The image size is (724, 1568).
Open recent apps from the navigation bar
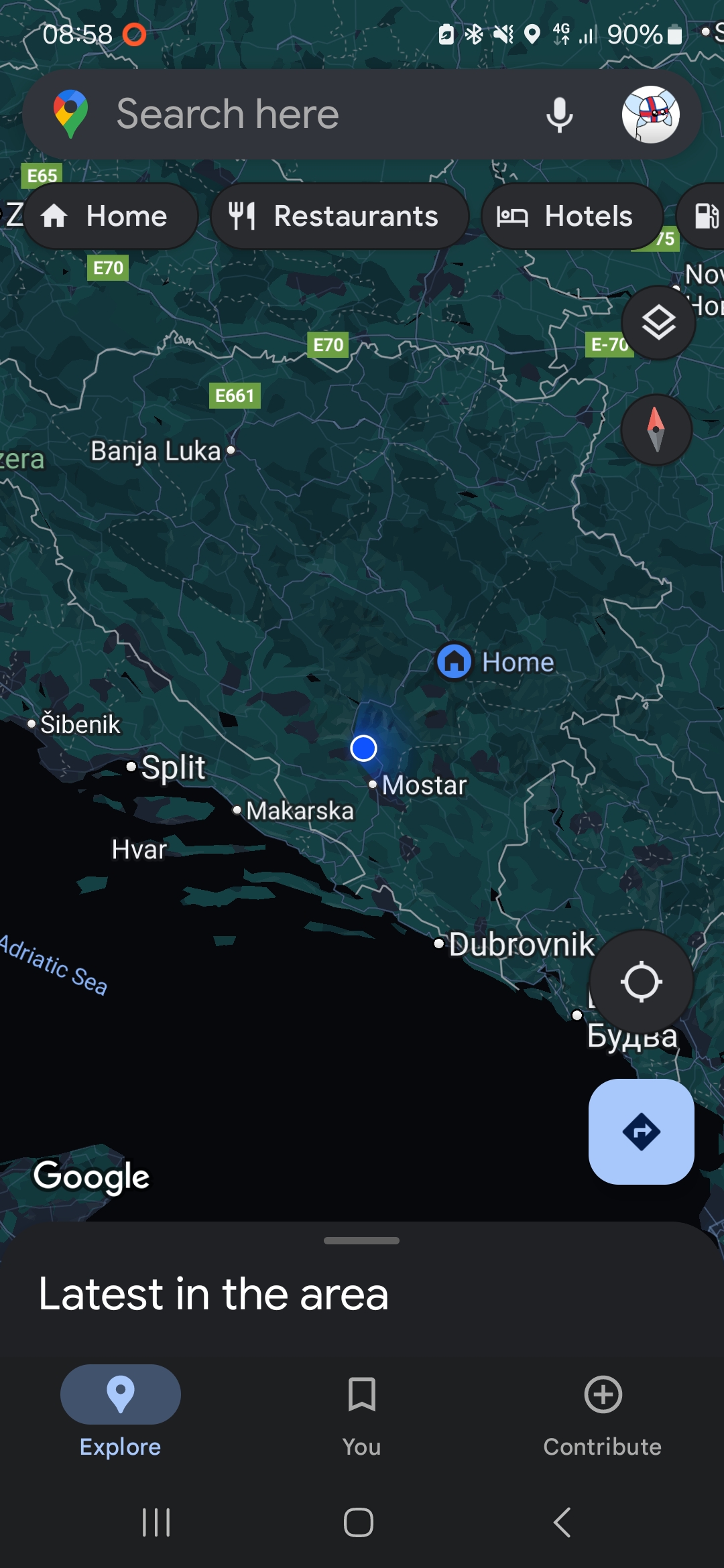coord(156,1522)
